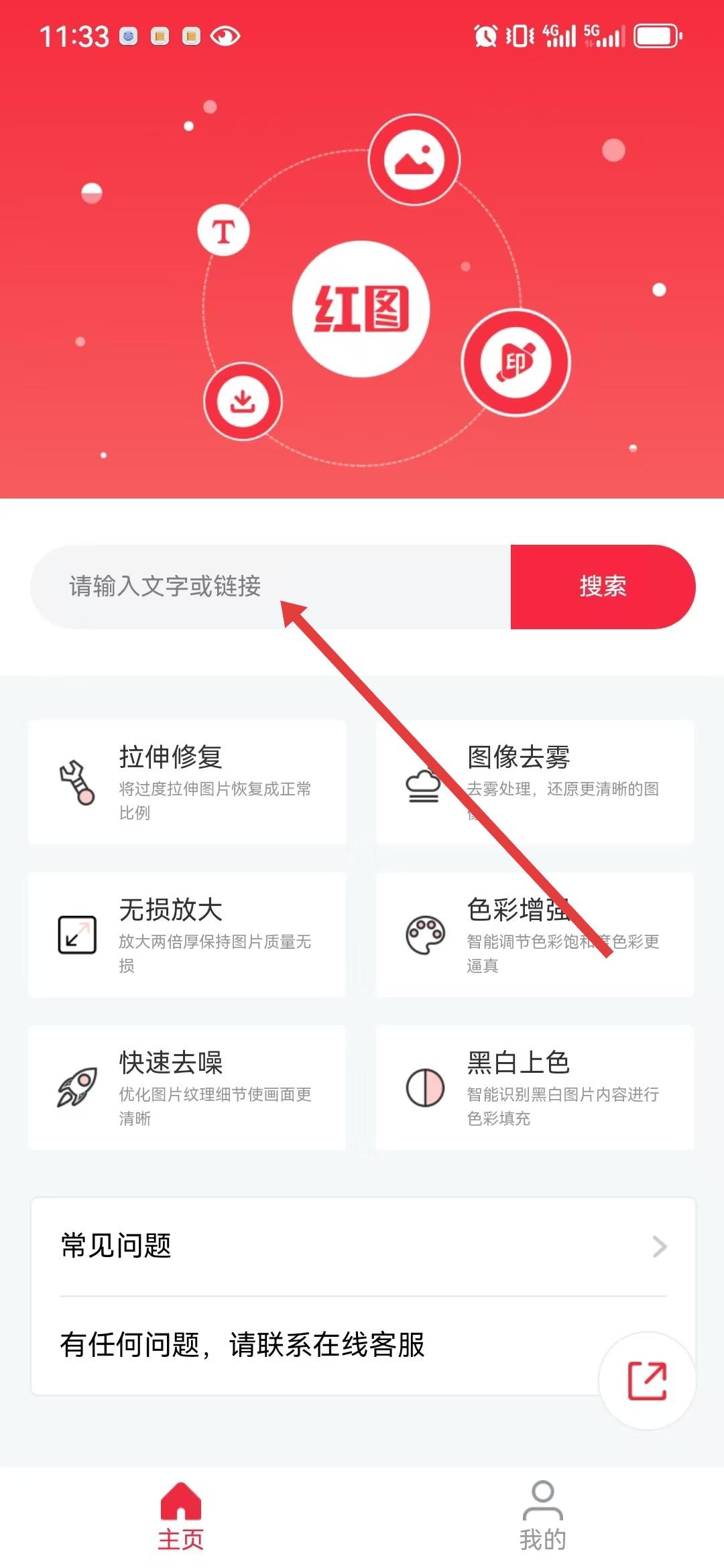Open the 红图 logo circle

(361, 310)
